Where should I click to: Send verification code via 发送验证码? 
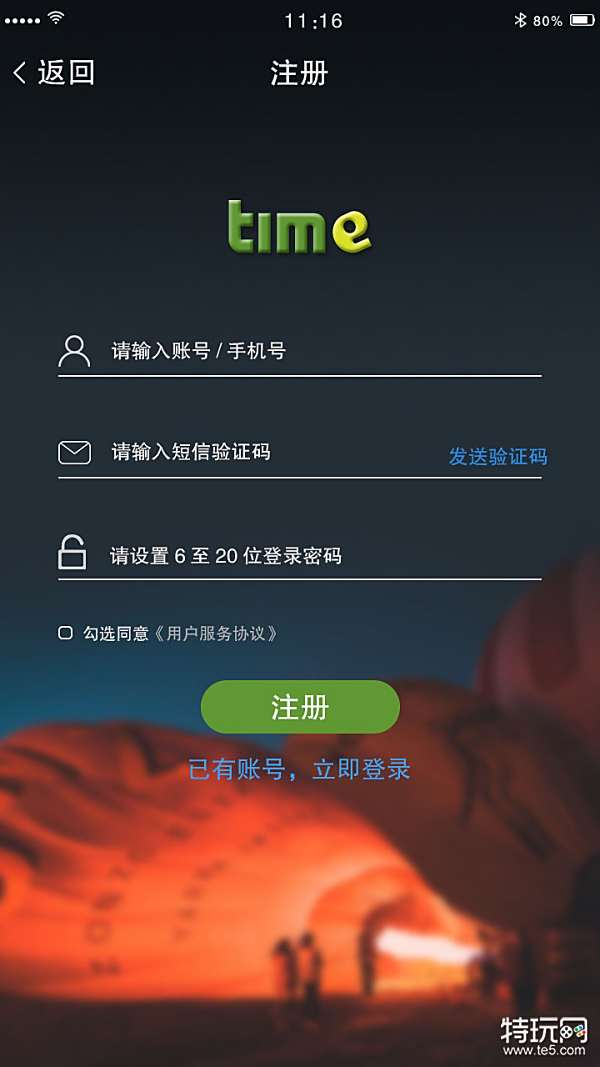(x=497, y=457)
